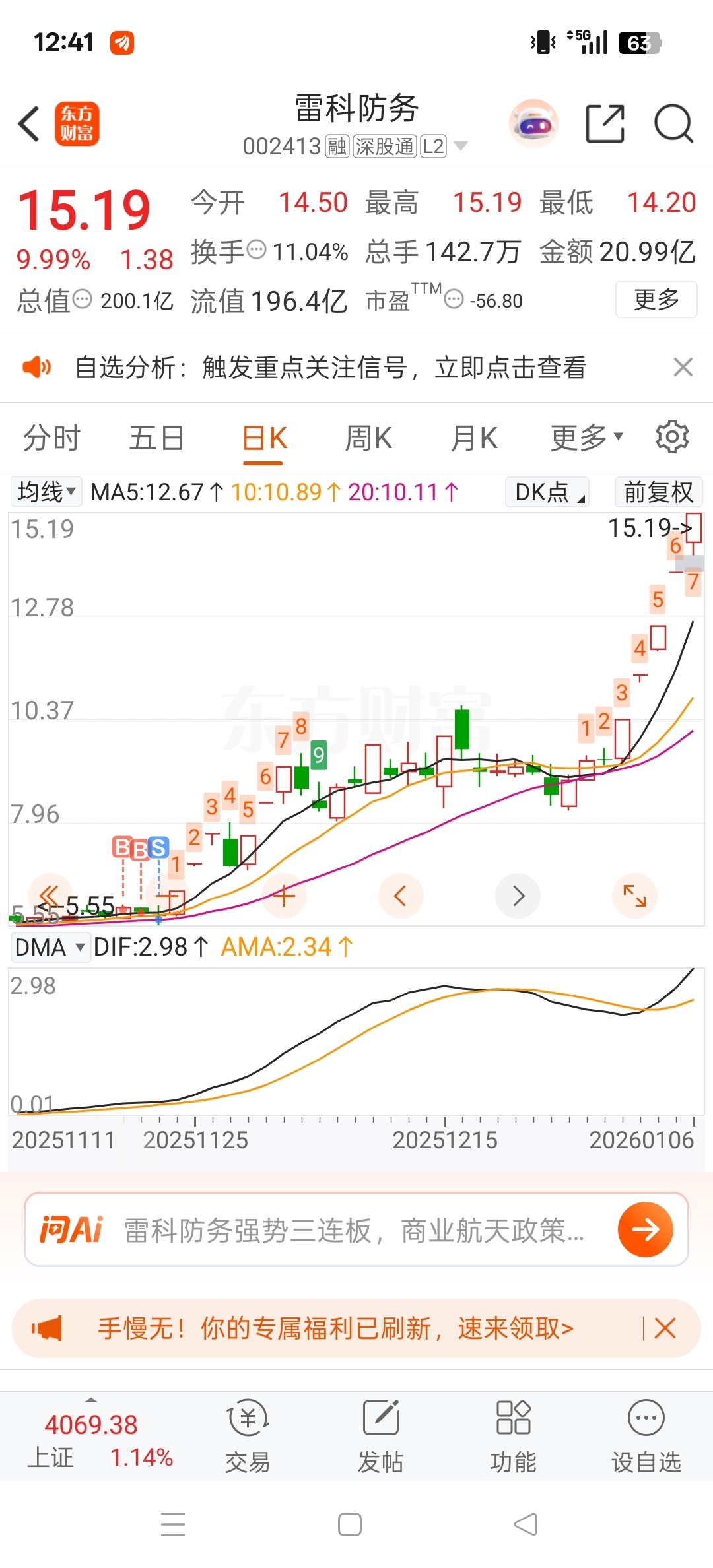
Task: Close the 专属福利 promotion banner
Action: [x=665, y=1328]
